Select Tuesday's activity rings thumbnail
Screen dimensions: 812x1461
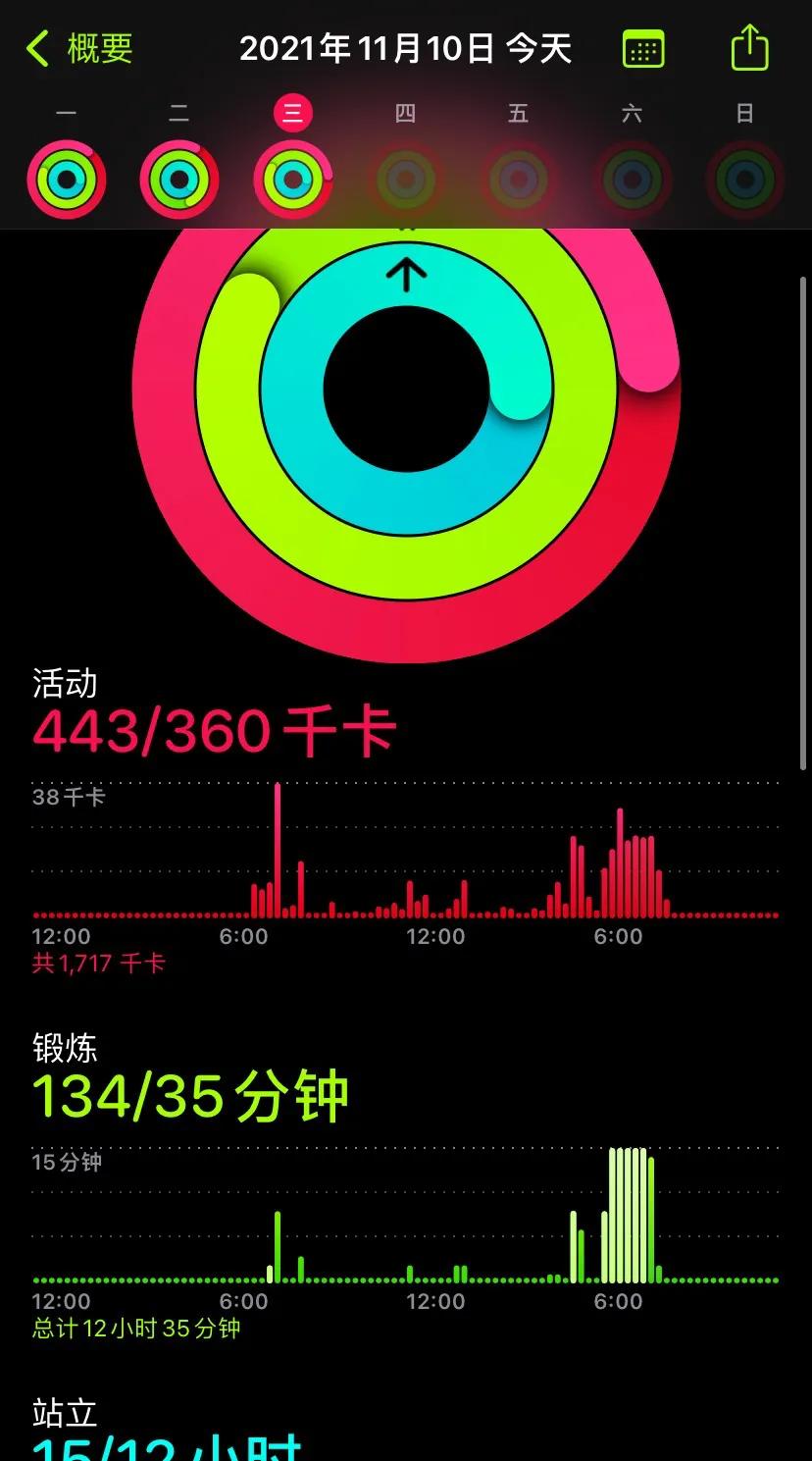(x=179, y=178)
